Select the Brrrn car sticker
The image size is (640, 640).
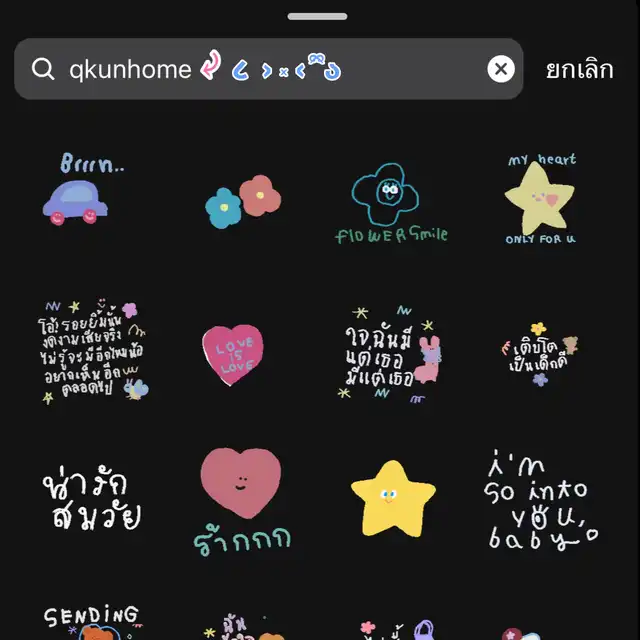pos(78,190)
